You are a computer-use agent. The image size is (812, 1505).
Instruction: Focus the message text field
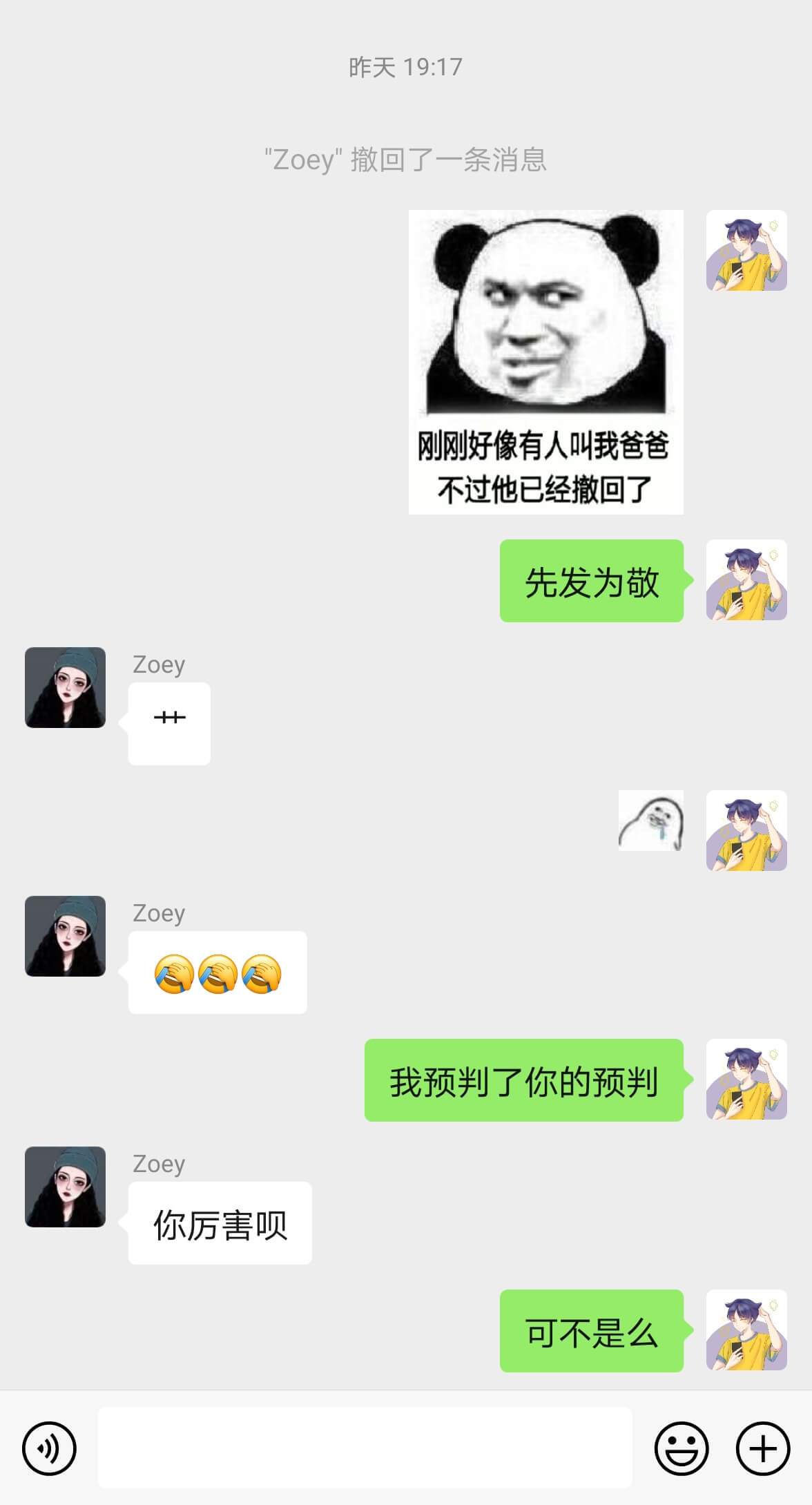365,1447
